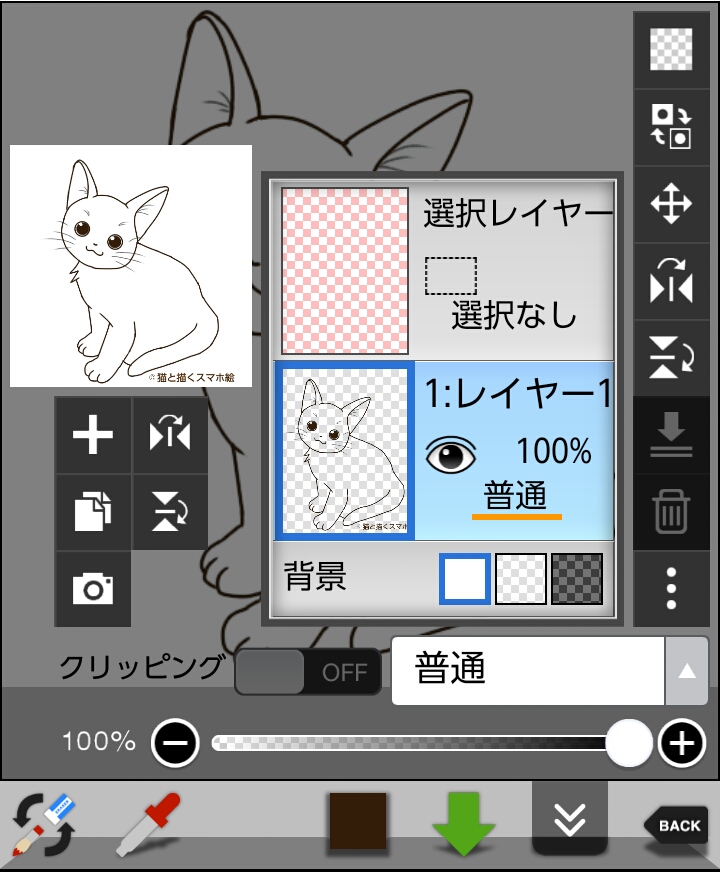Toggle the クリッピング switch on
The height and width of the screenshot is (872, 720).
tap(308, 672)
